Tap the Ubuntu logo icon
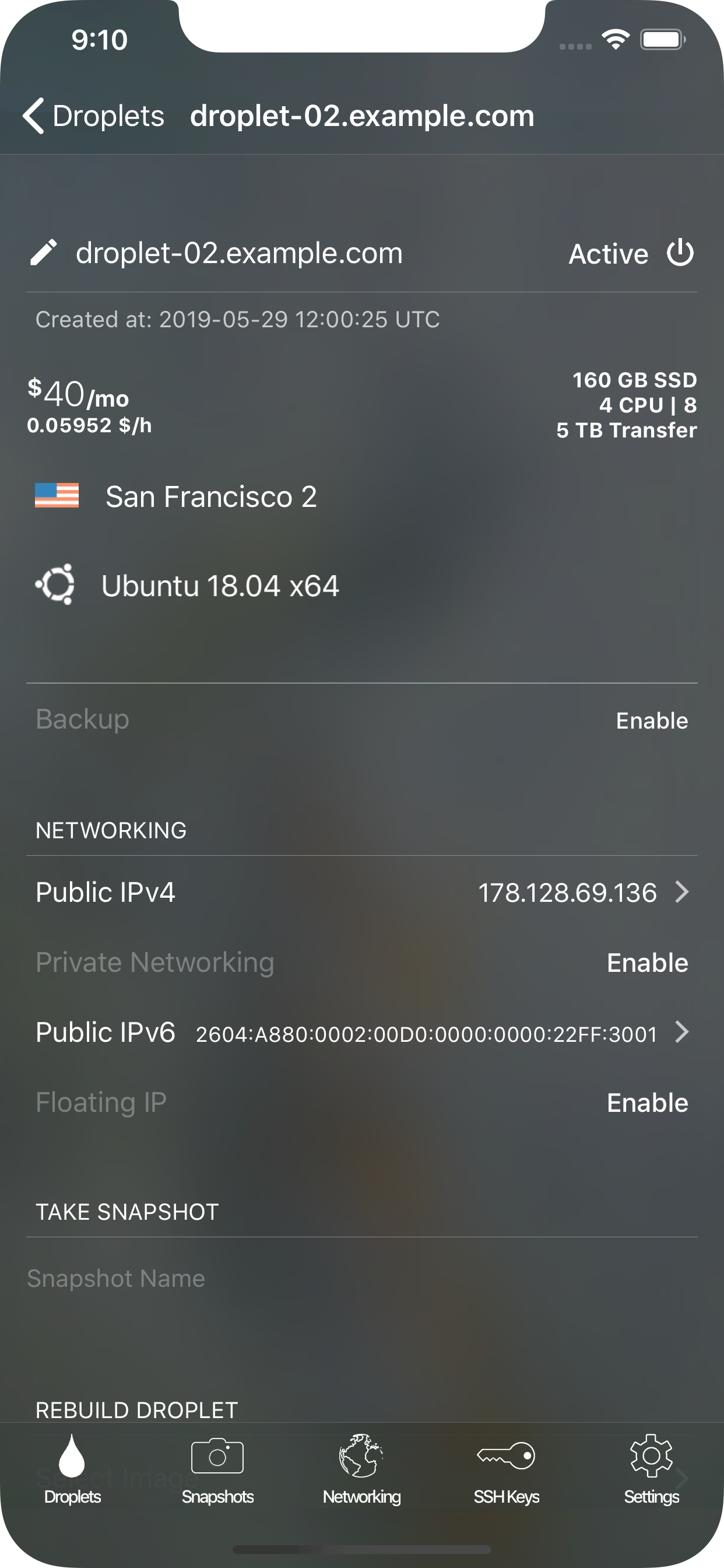Viewport: 724px width, 1568px height. pos(56,584)
